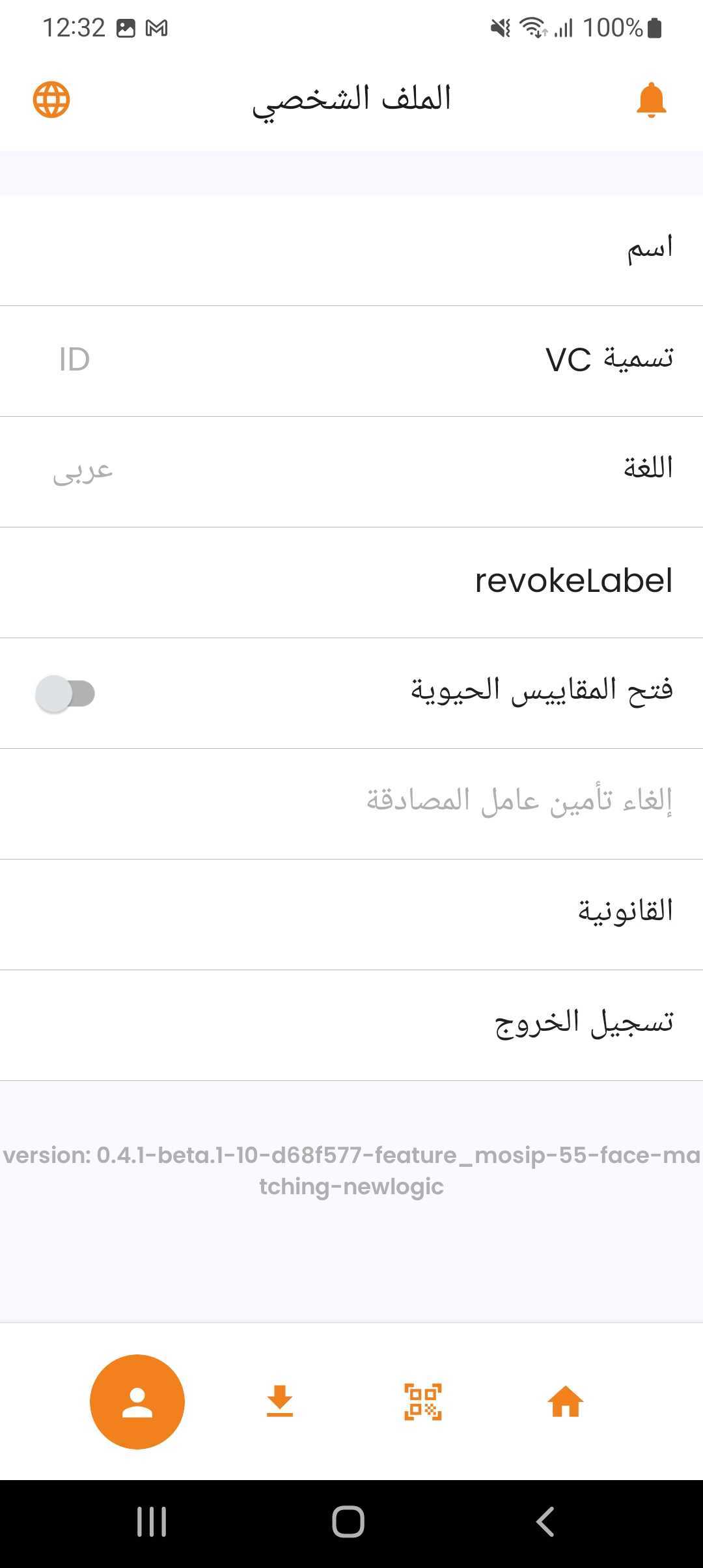Open the orange globe language icon
703x1568 pixels.
[50, 99]
